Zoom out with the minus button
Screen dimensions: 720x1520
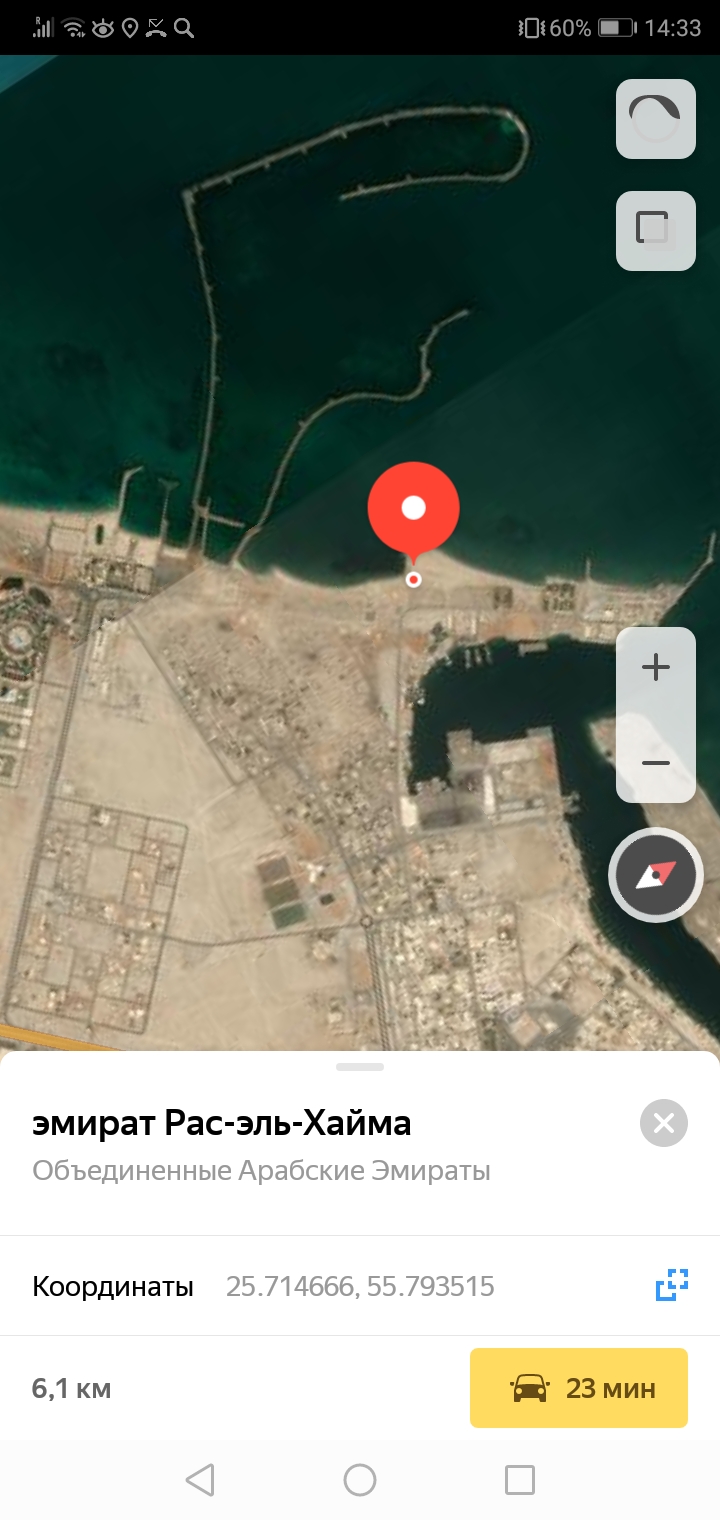[x=655, y=763]
